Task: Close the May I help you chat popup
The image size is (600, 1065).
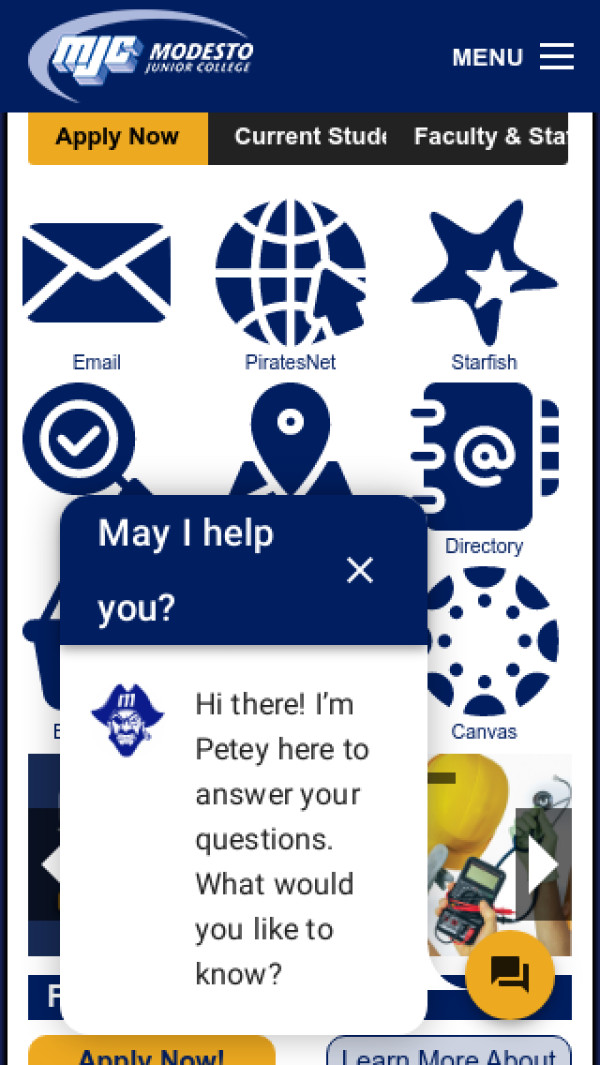Action: [x=359, y=570]
